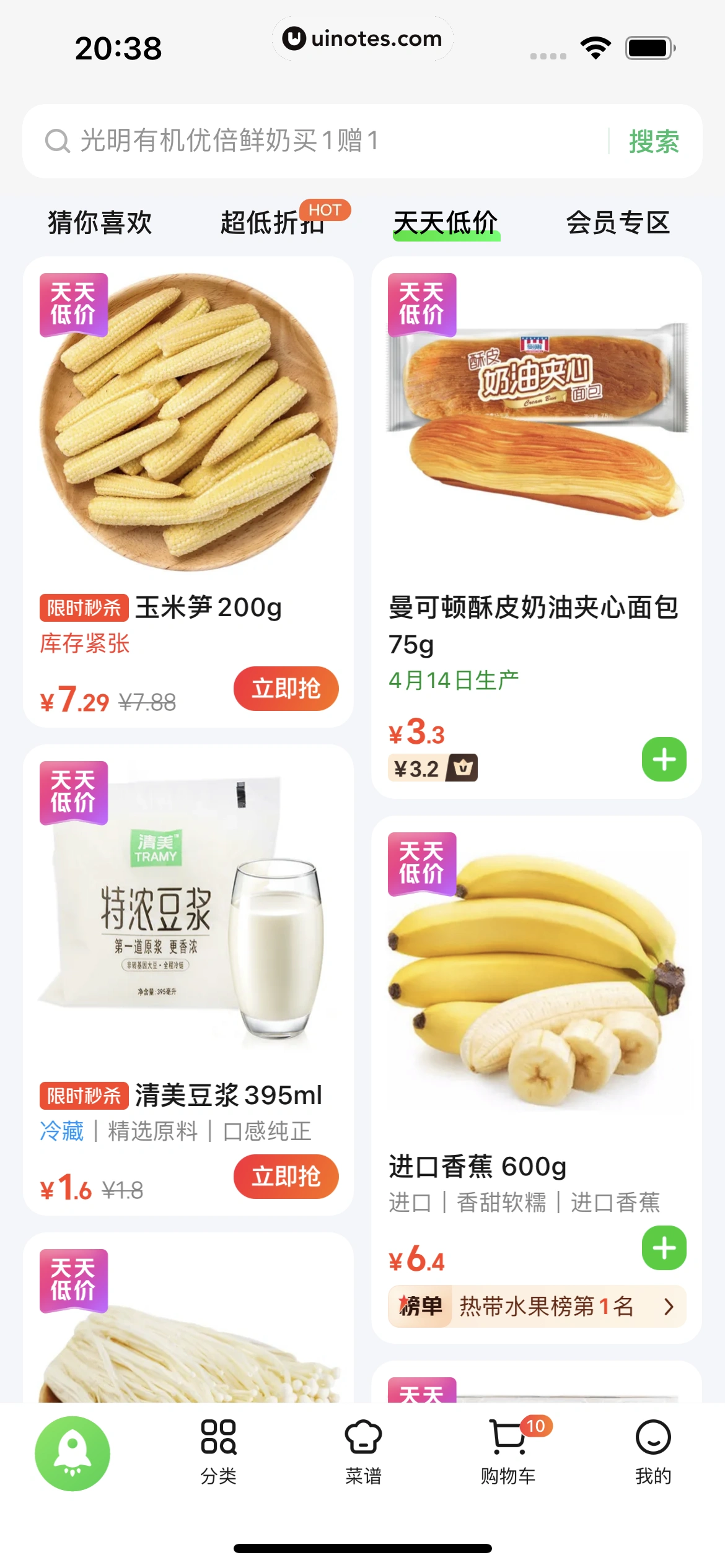The height and width of the screenshot is (1568, 725).
Task: Open the 热带水果榜第1名 ranking link
Action: [x=537, y=1307]
